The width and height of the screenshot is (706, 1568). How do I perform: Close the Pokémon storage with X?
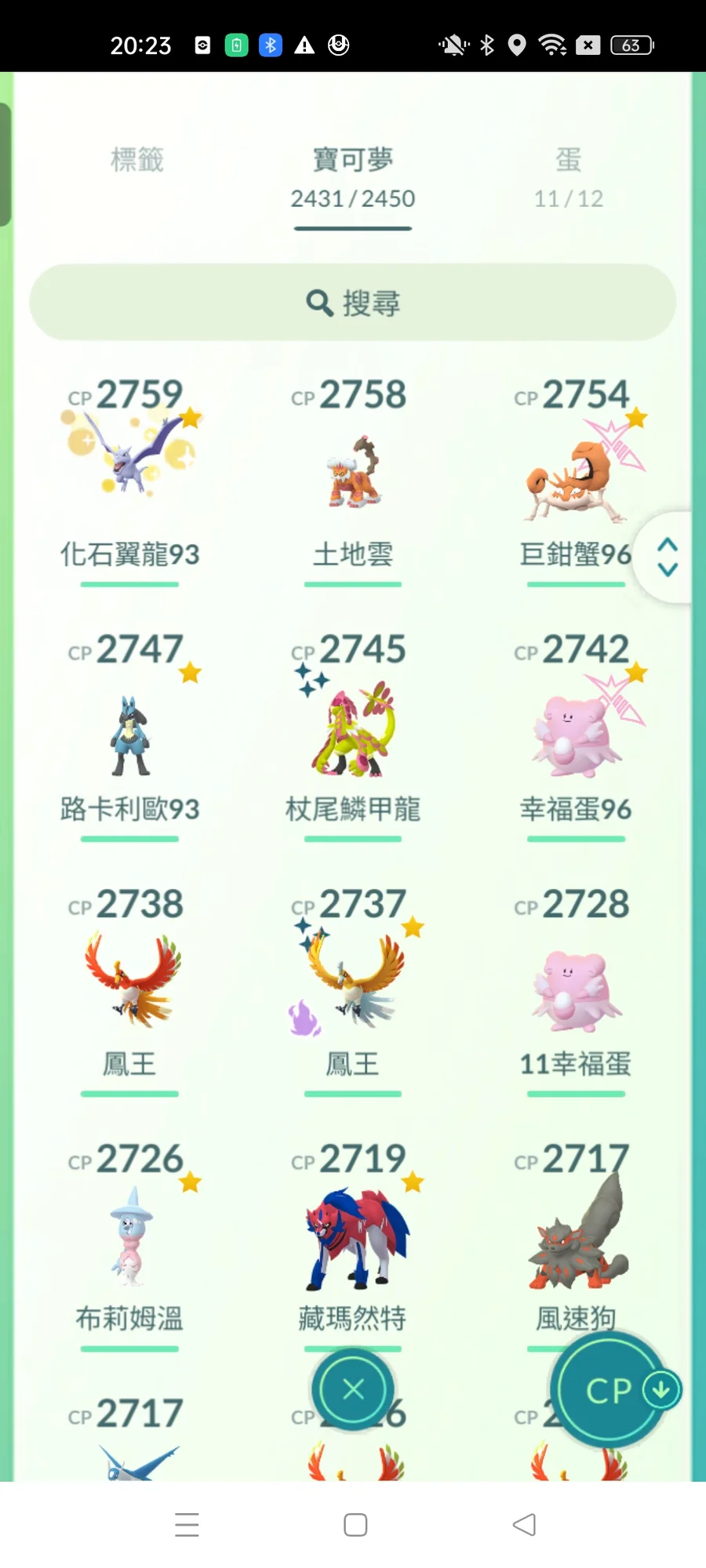tap(353, 1389)
